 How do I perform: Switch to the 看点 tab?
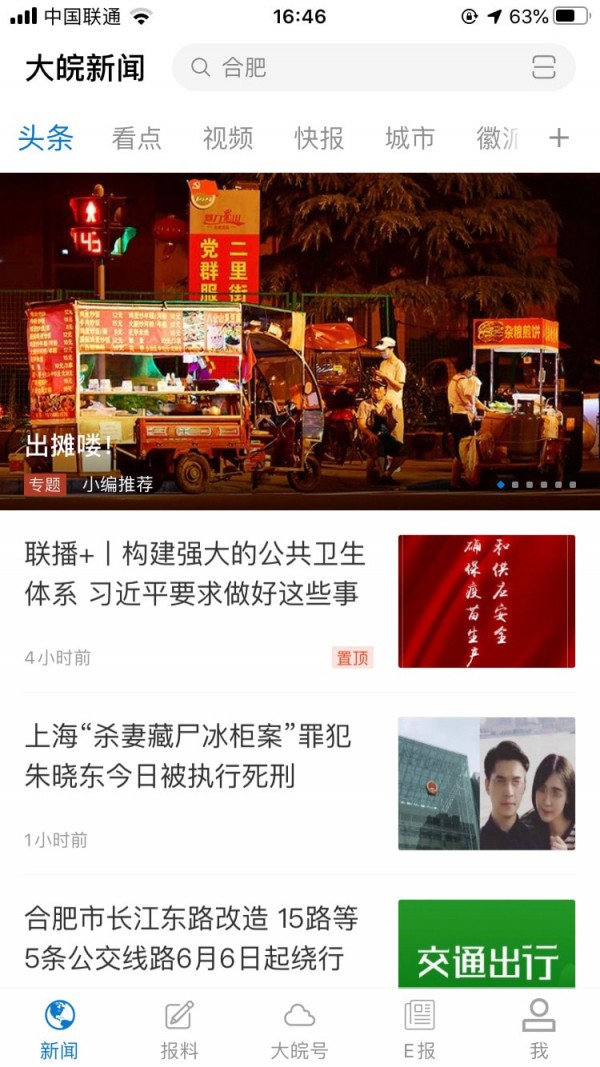pos(137,138)
